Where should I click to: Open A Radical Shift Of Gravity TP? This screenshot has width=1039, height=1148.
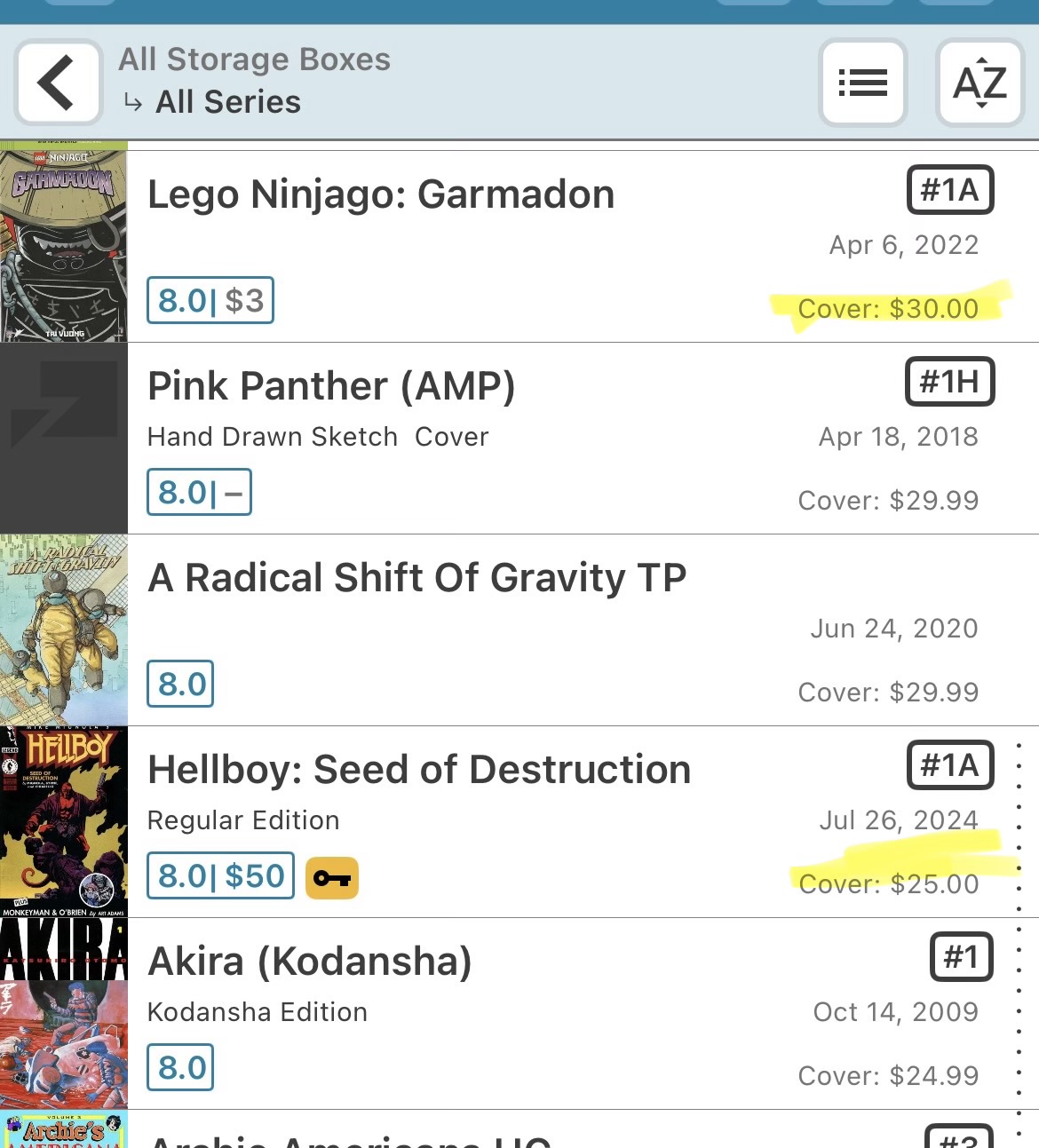pos(416,579)
